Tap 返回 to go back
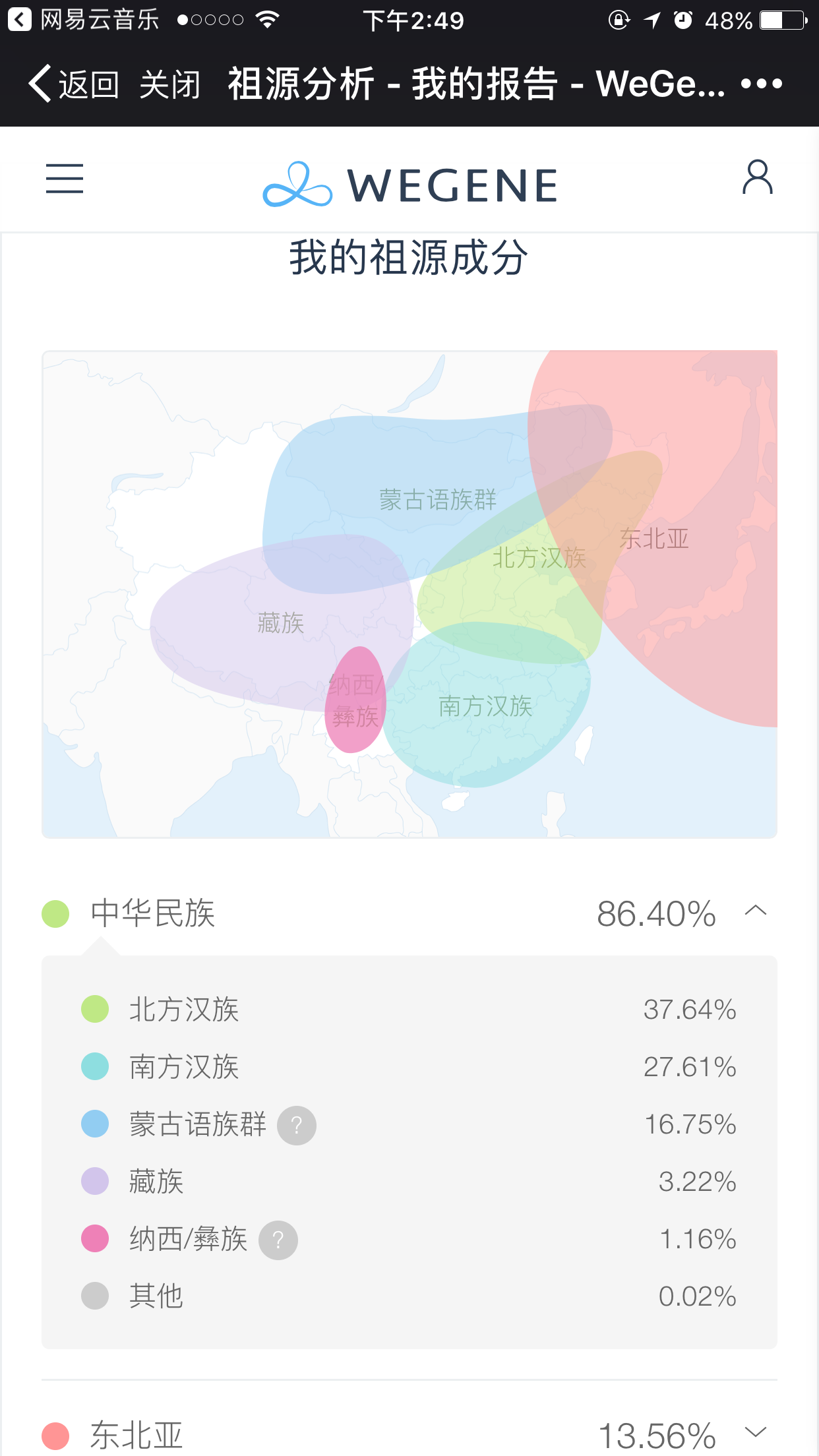819x1456 pixels. tap(74, 84)
